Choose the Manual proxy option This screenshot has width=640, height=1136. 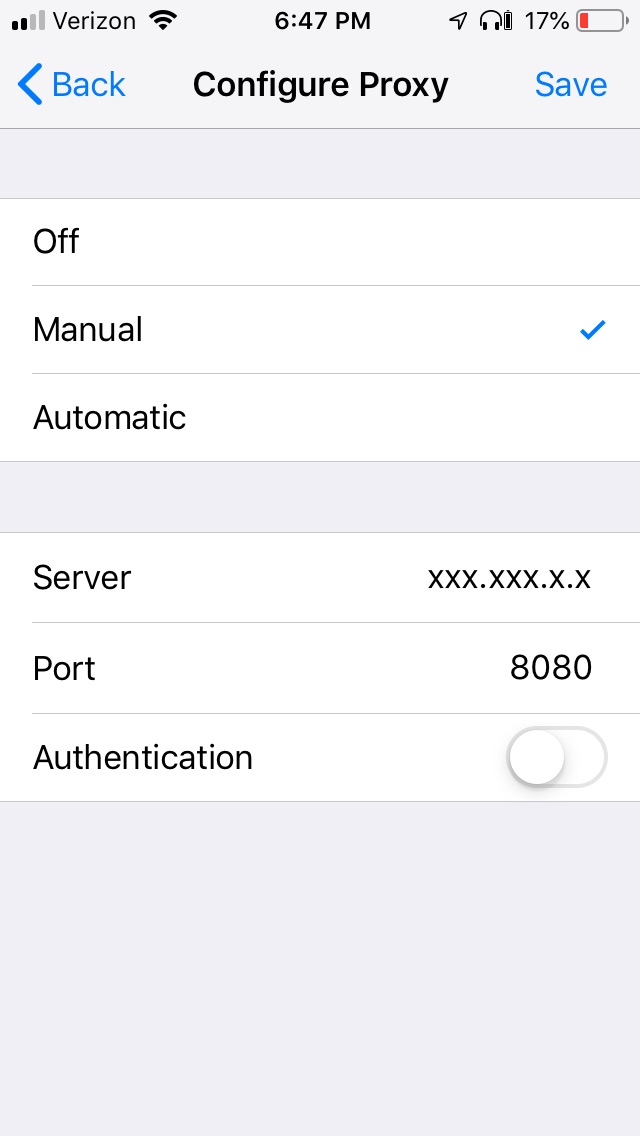pos(320,330)
